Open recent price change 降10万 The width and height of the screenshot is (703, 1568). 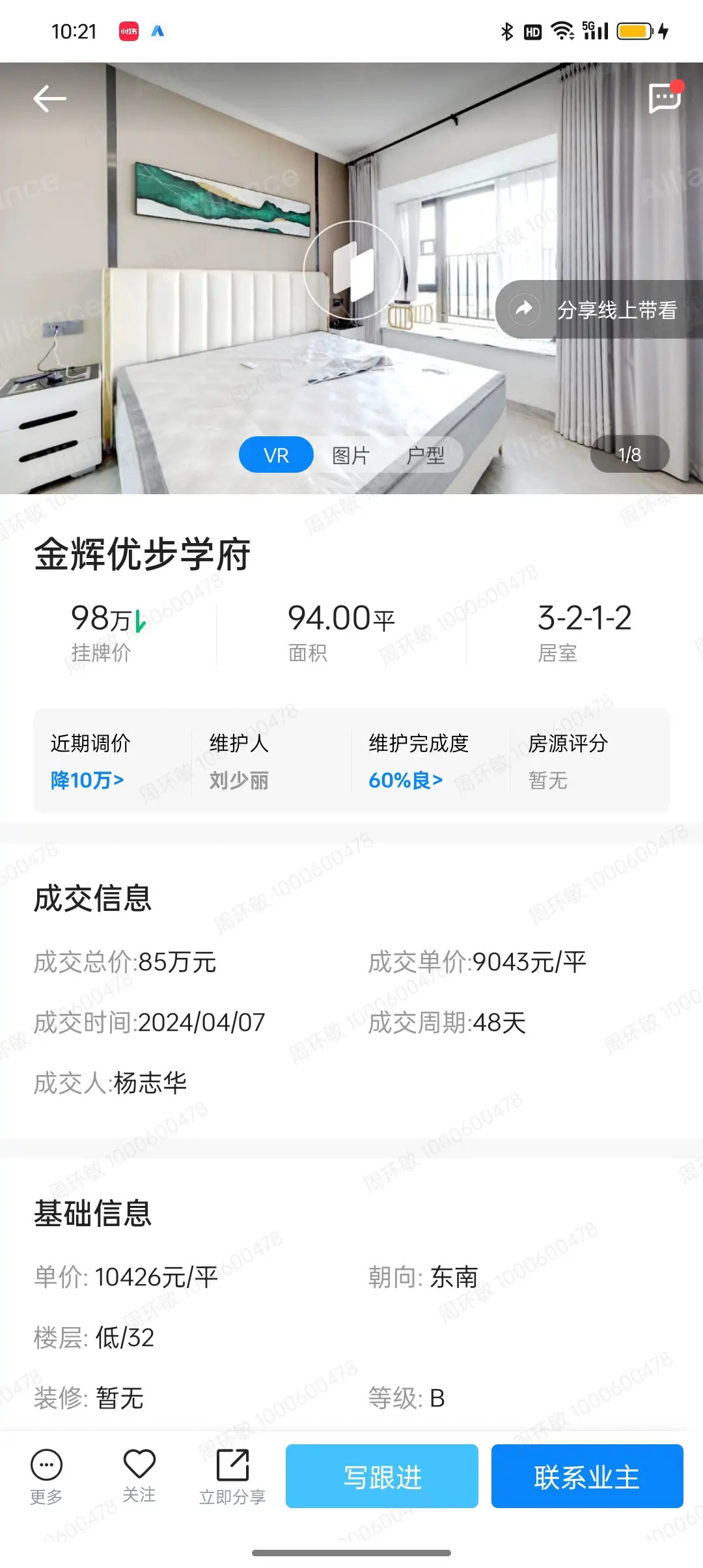(87, 780)
